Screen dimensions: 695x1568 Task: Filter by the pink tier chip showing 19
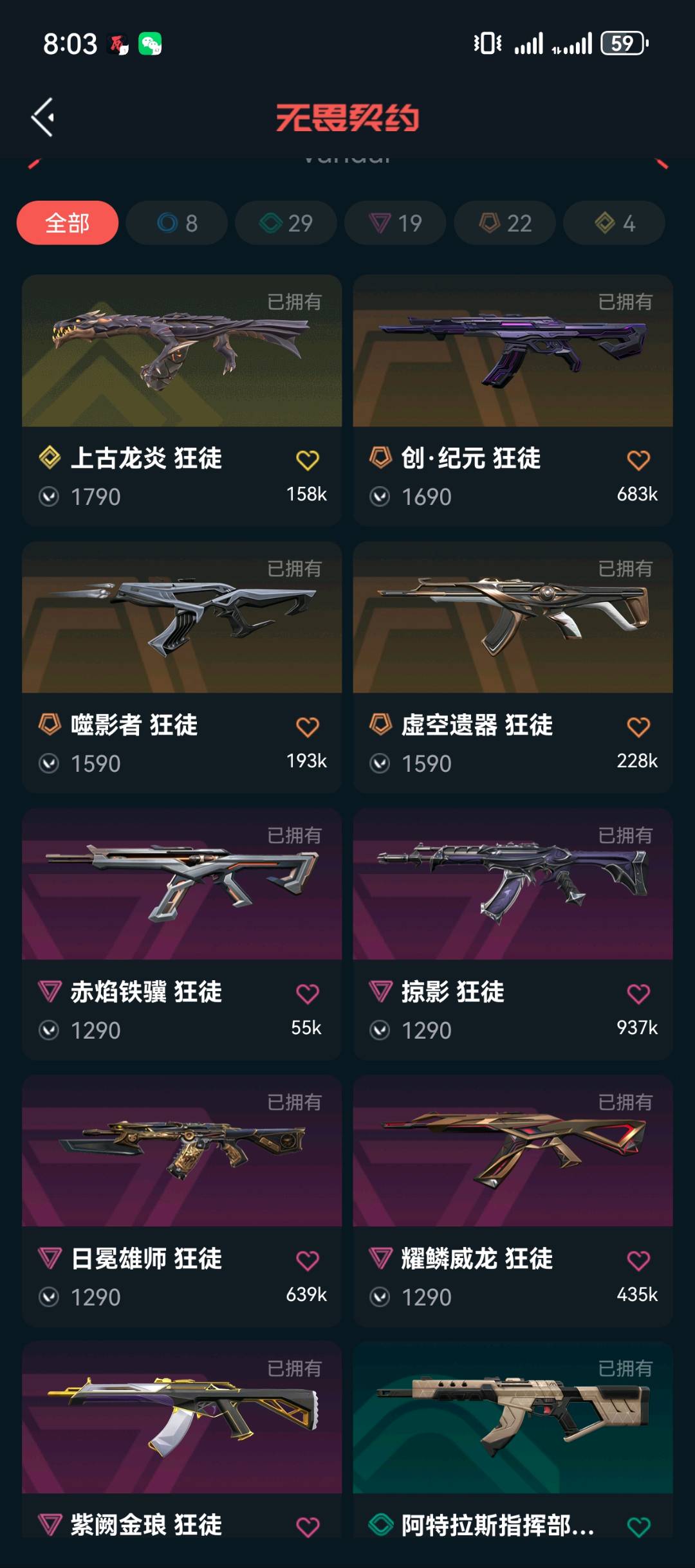coord(395,223)
